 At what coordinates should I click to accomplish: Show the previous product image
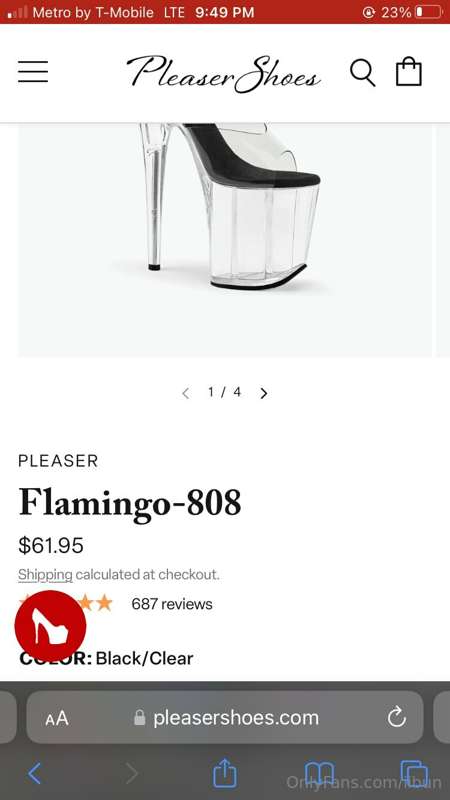point(186,393)
